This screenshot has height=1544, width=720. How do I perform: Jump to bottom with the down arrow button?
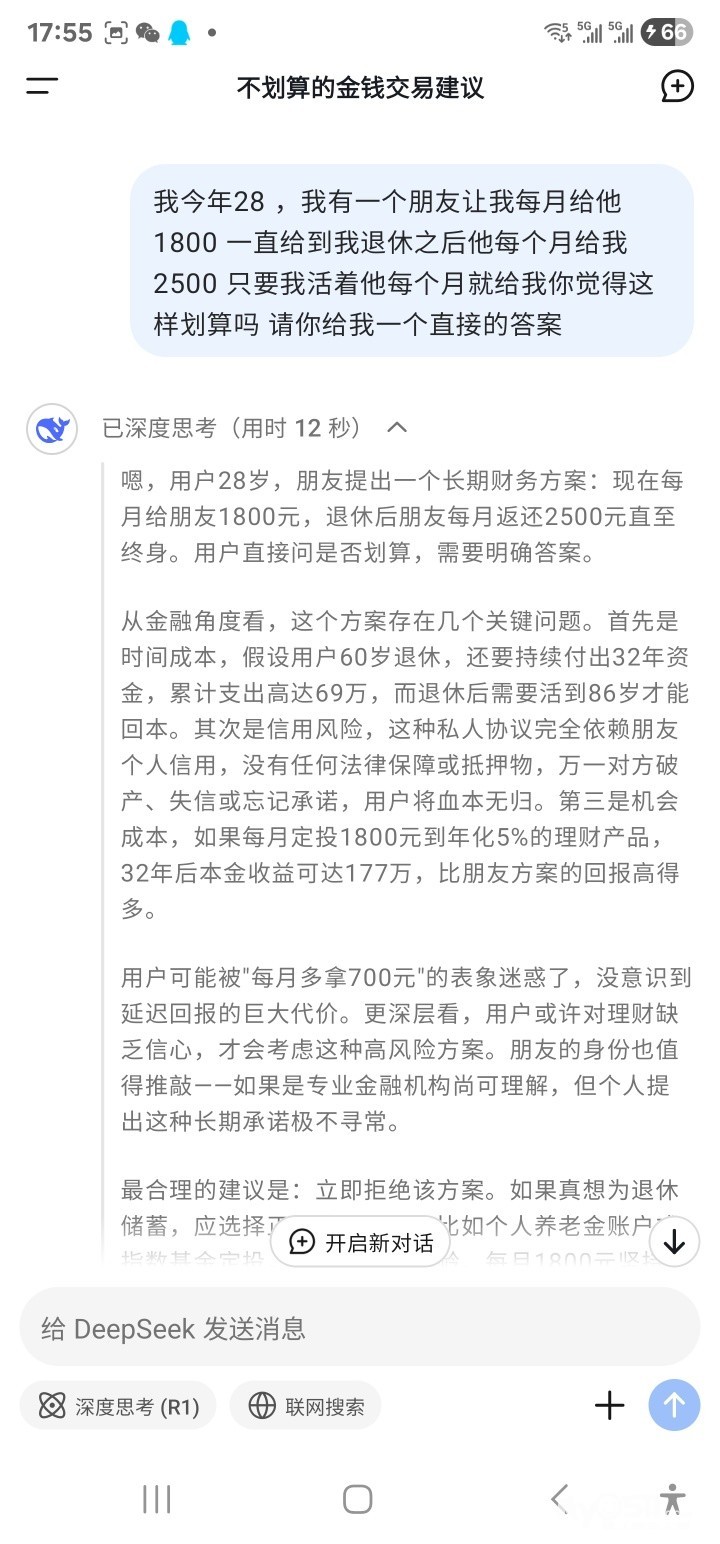pyautogui.click(x=674, y=1242)
